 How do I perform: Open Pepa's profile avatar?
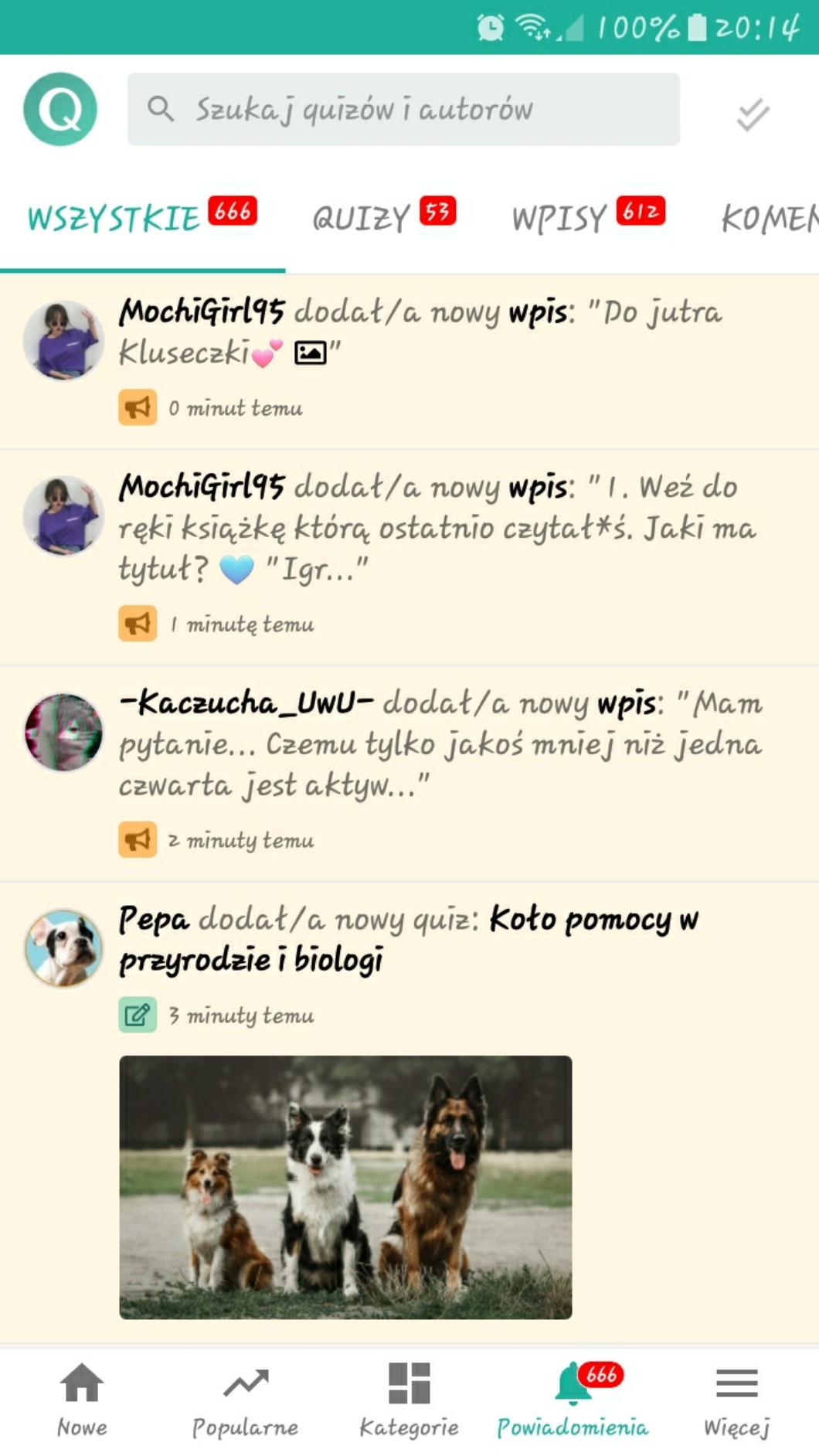pyautogui.click(x=63, y=947)
